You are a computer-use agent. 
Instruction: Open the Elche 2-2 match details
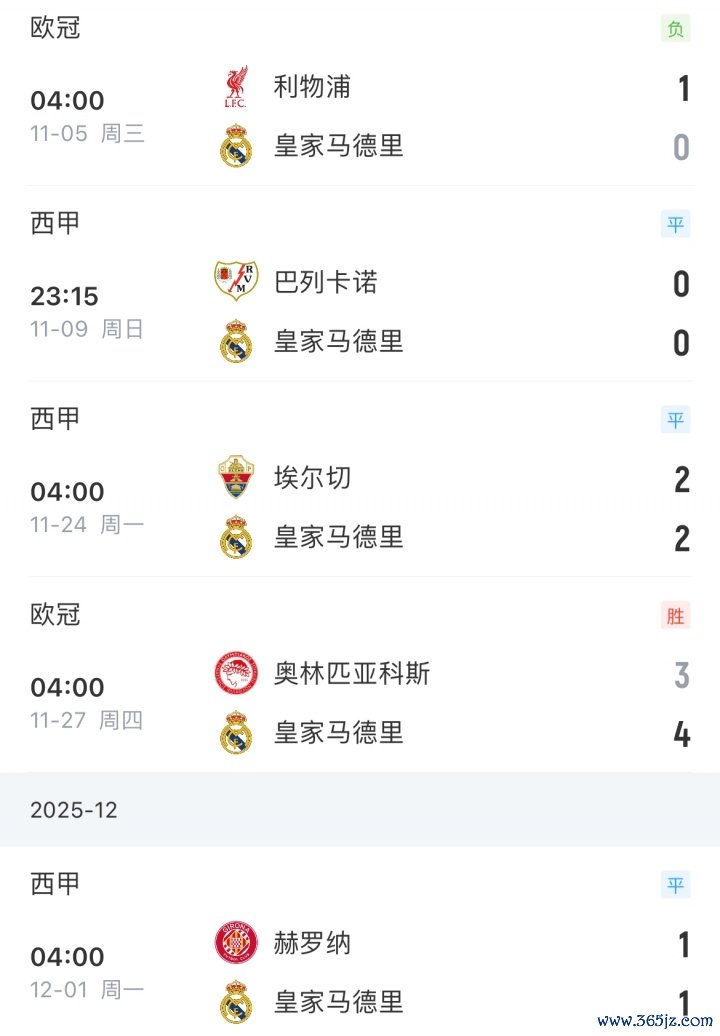360,508
